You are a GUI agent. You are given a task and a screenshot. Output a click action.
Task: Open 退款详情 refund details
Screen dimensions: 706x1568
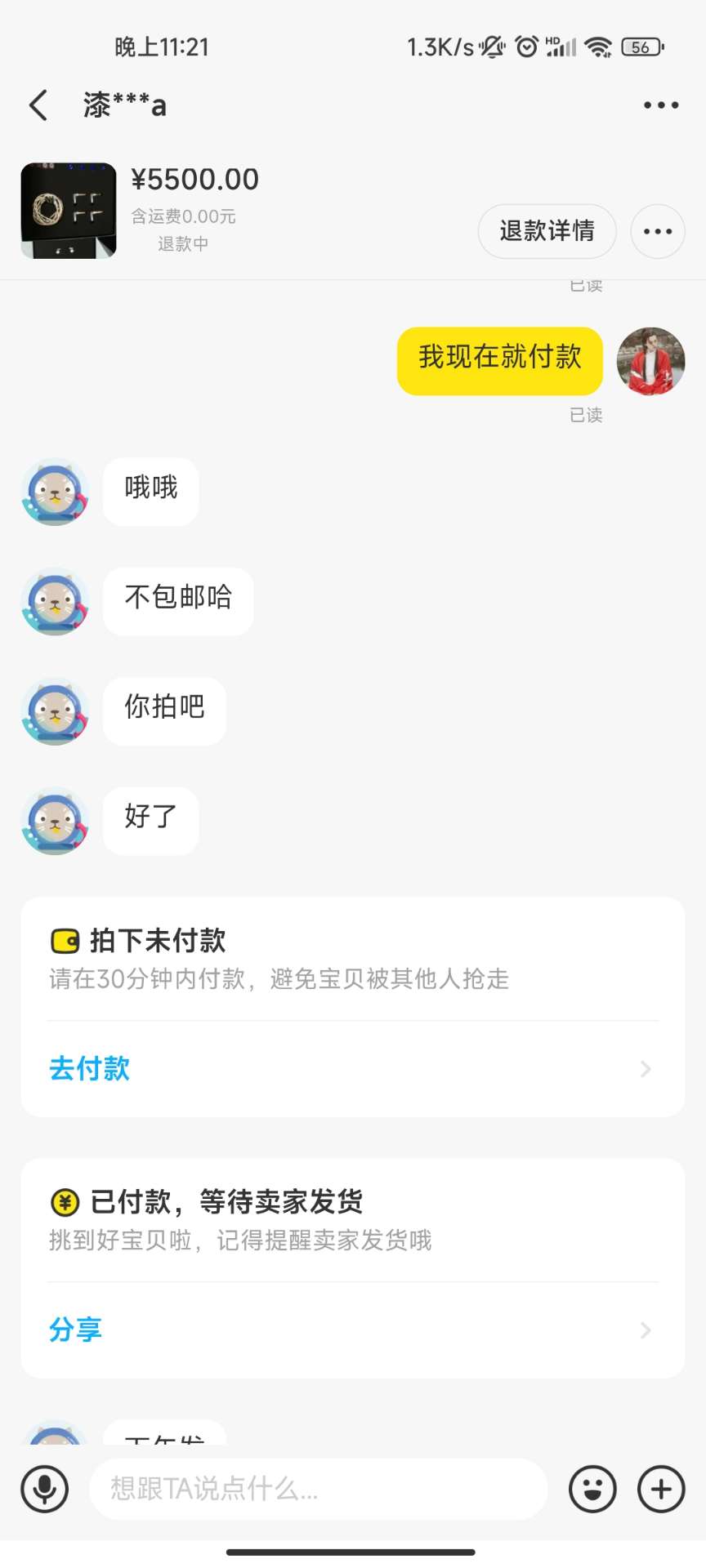(547, 231)
